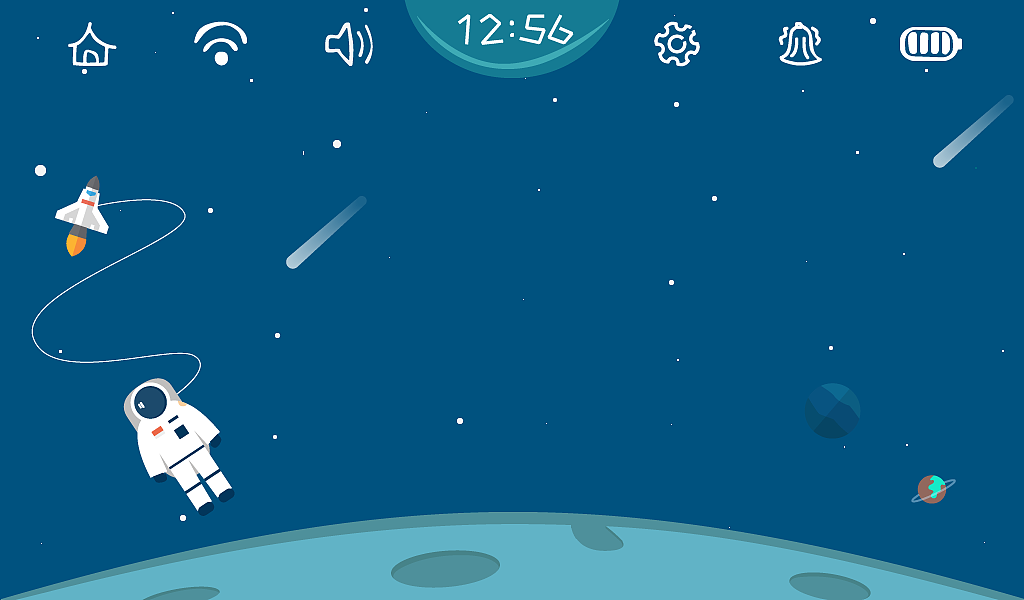The height and width of the screenshot is (600, 1024).
Task: Open the ringing bell alarm icon
Action: (x=800, y=44)
